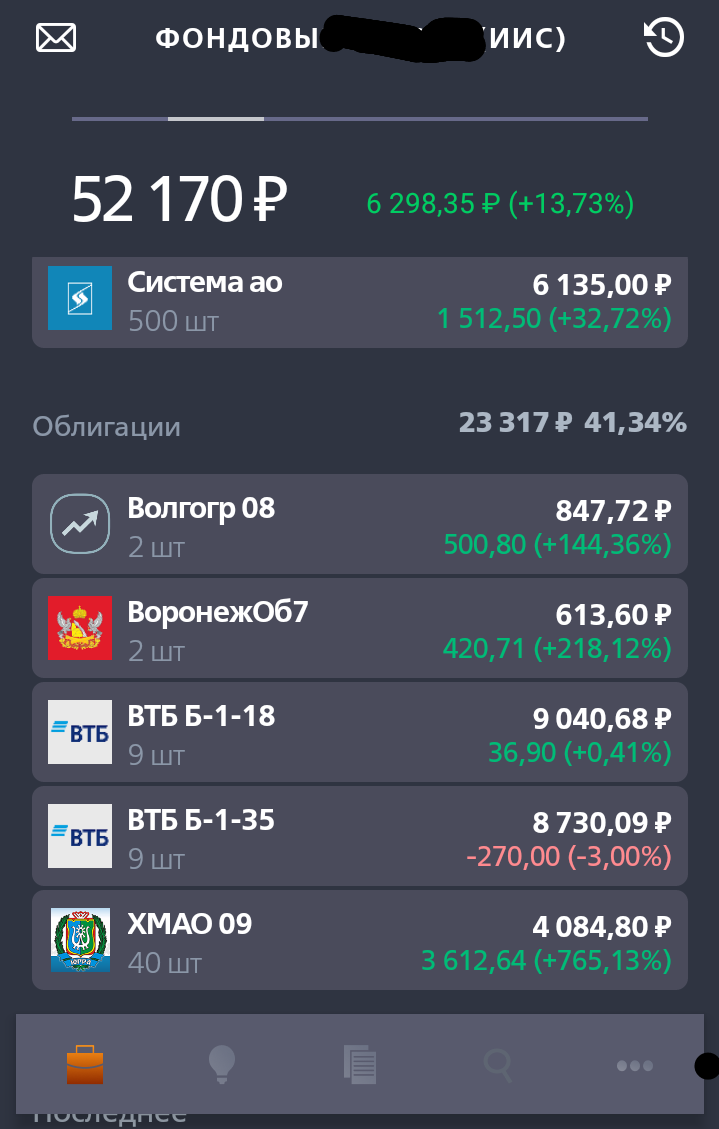This screenshot has width=719, height=1129.
Task: Open the Волгогр 08 bond position
Action: 360,524
